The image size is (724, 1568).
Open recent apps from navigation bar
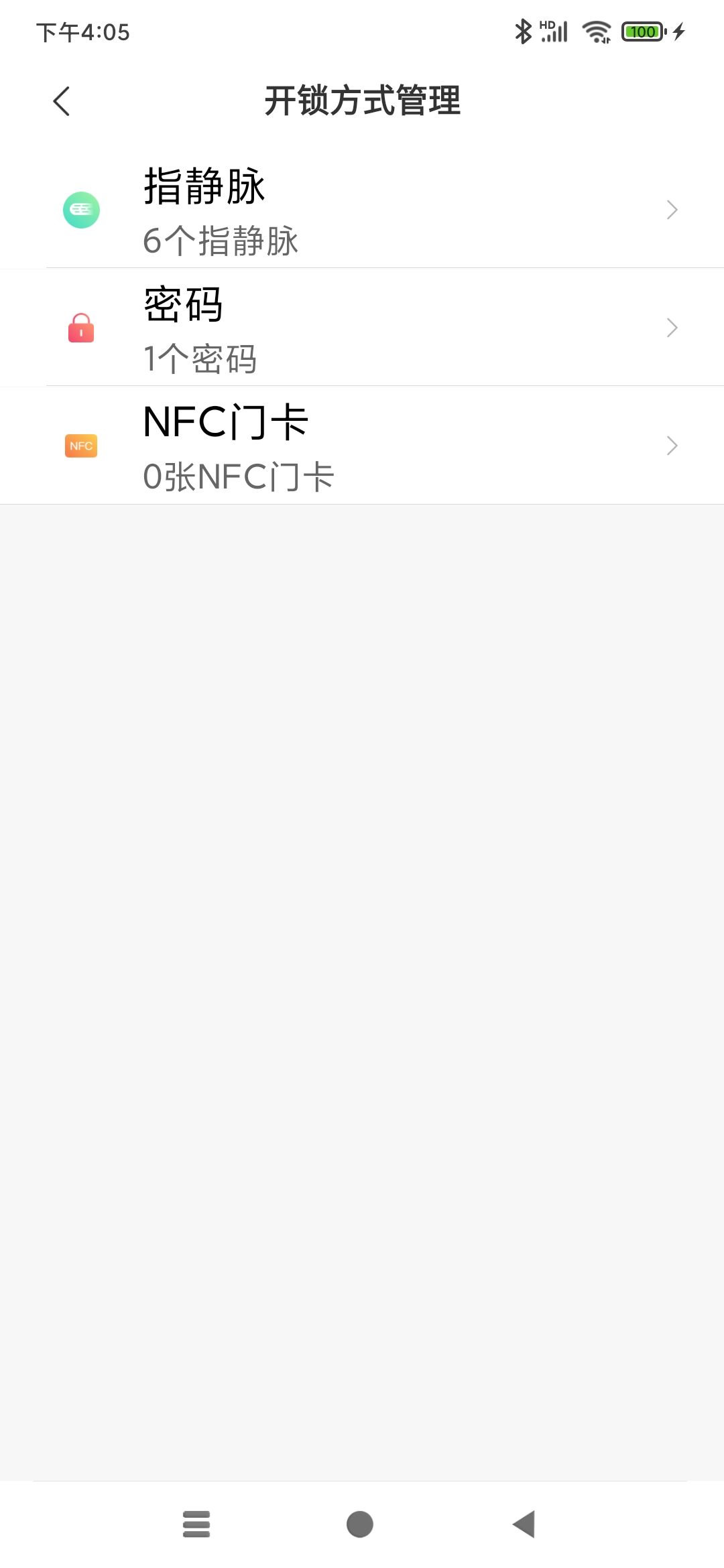(x=196, y=1524)
